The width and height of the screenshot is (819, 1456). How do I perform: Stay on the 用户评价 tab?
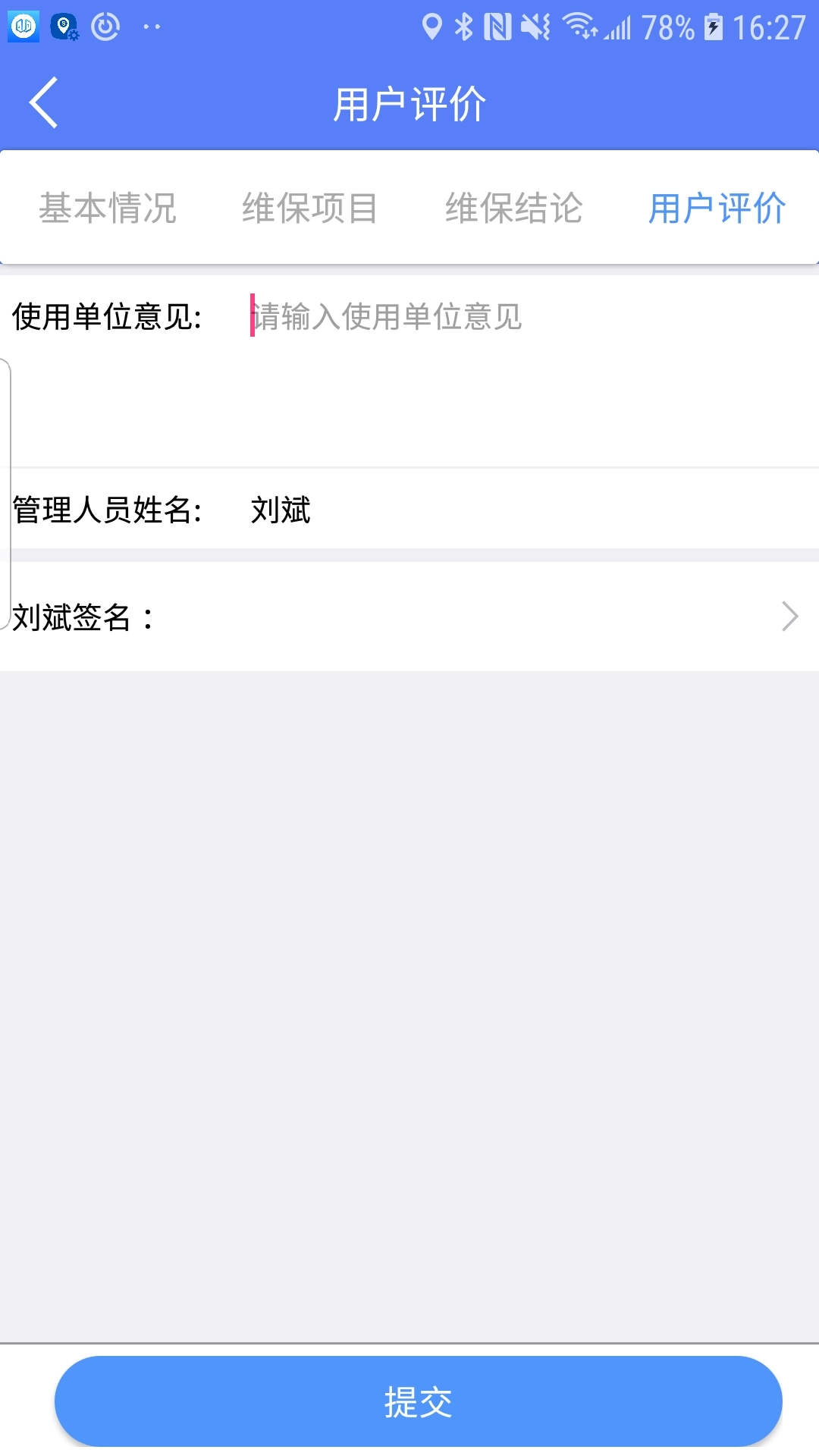tap(716, 208)
